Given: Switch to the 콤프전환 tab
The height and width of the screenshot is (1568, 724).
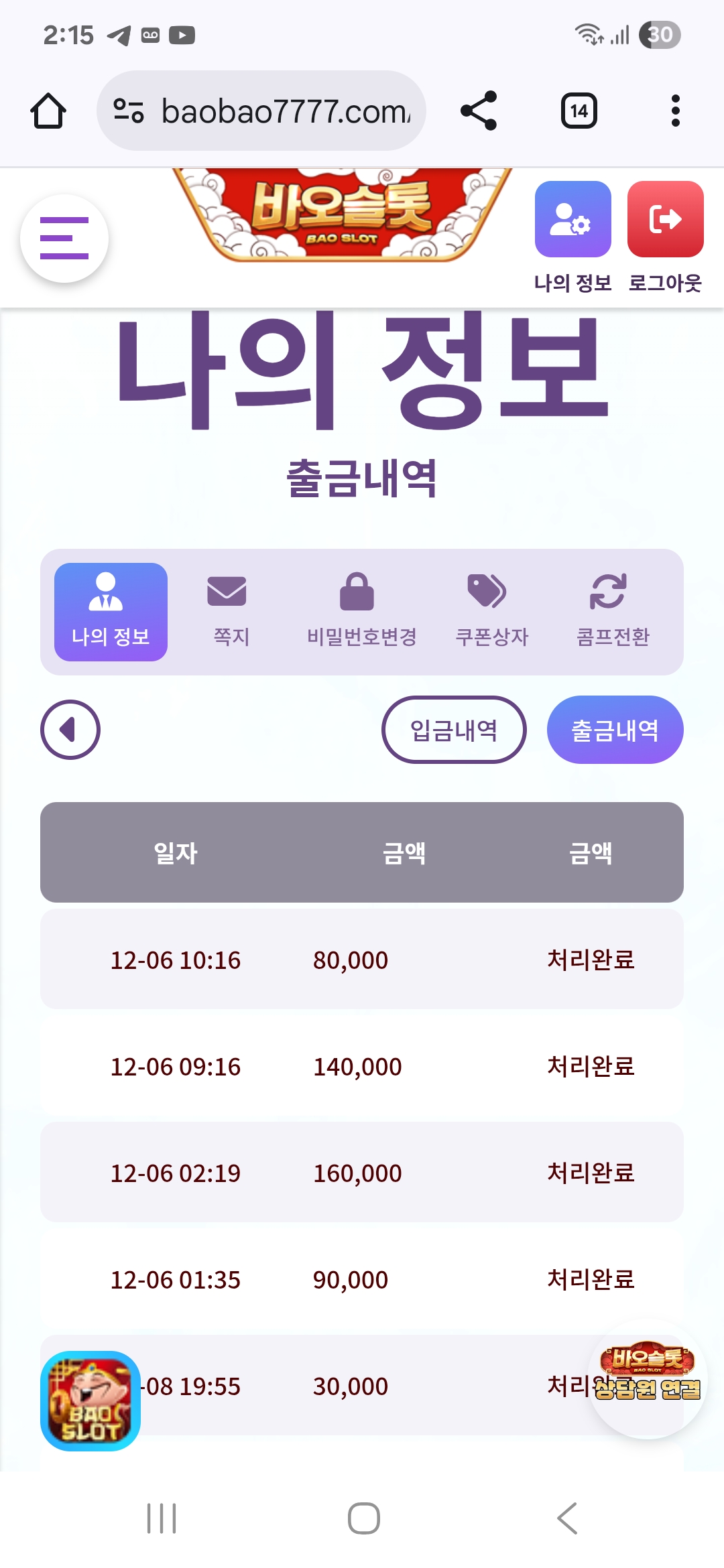Looking at the screenshot, I should pos(613,612).
